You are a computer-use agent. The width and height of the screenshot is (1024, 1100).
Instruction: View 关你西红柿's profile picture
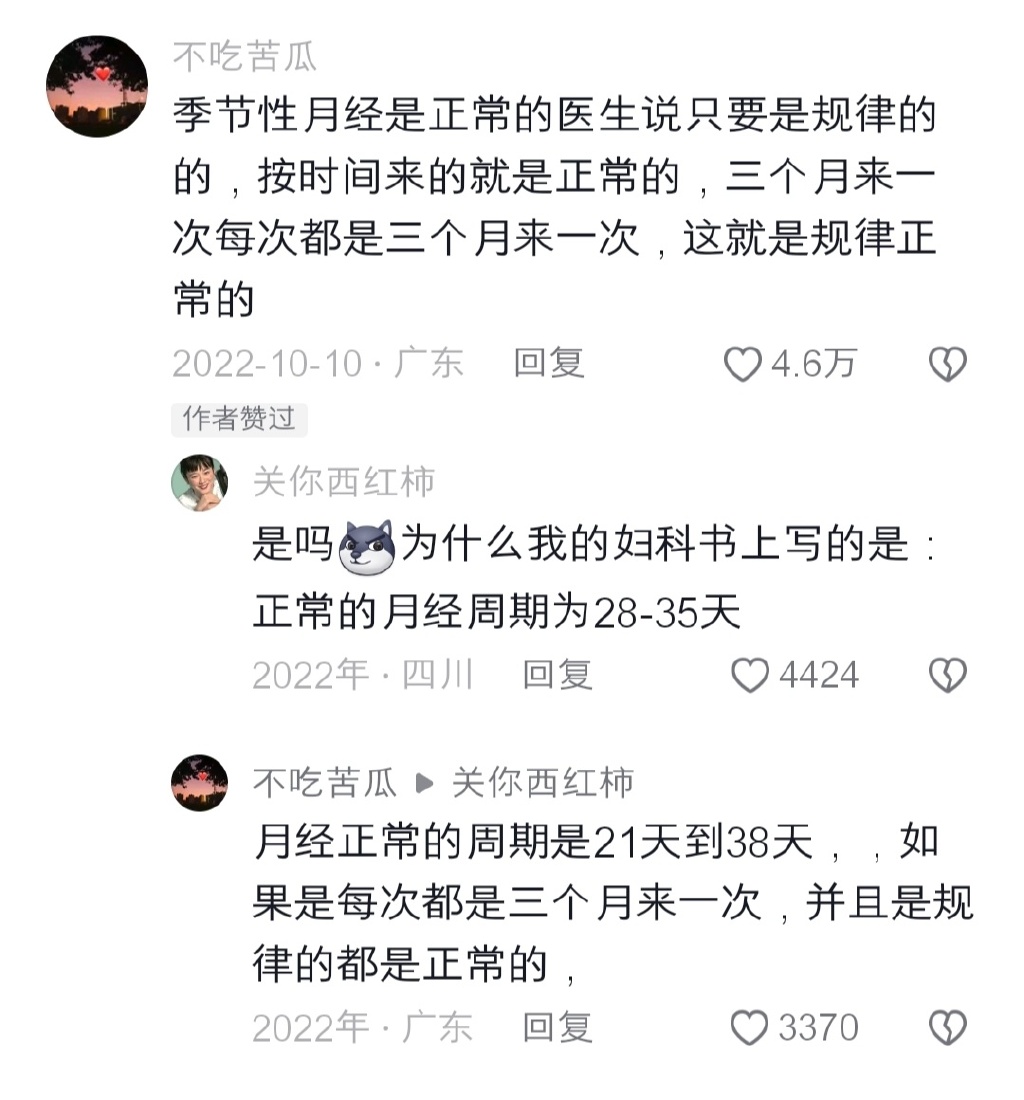(x=200, y=482)
